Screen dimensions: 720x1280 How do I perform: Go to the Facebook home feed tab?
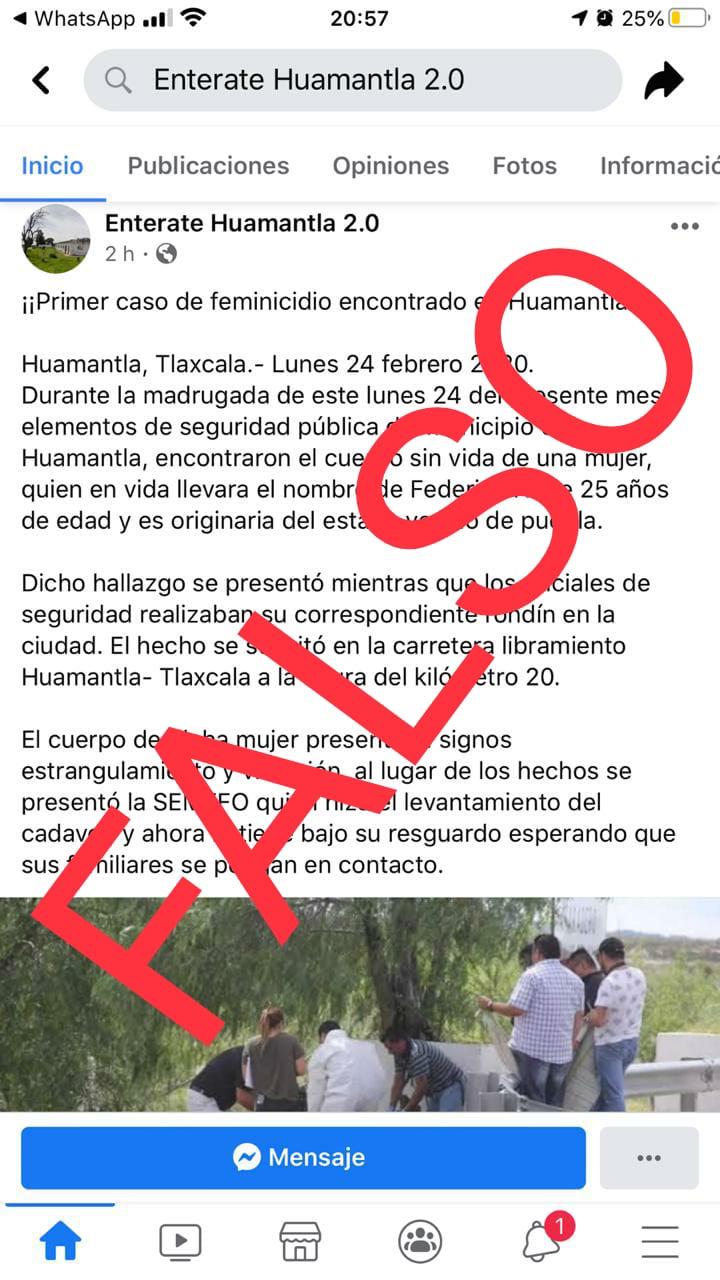point(60,1242)
